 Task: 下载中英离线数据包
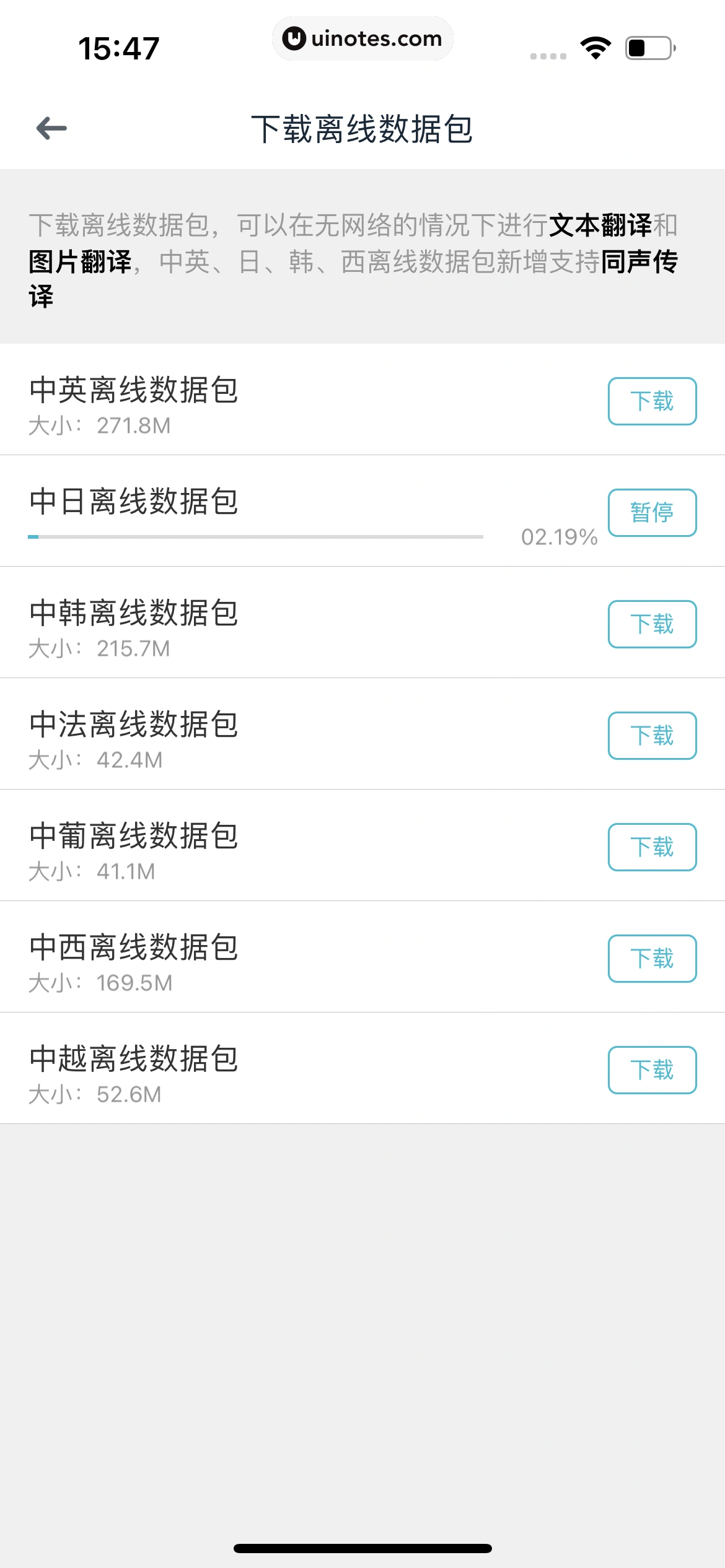click(x=652, y=401)
